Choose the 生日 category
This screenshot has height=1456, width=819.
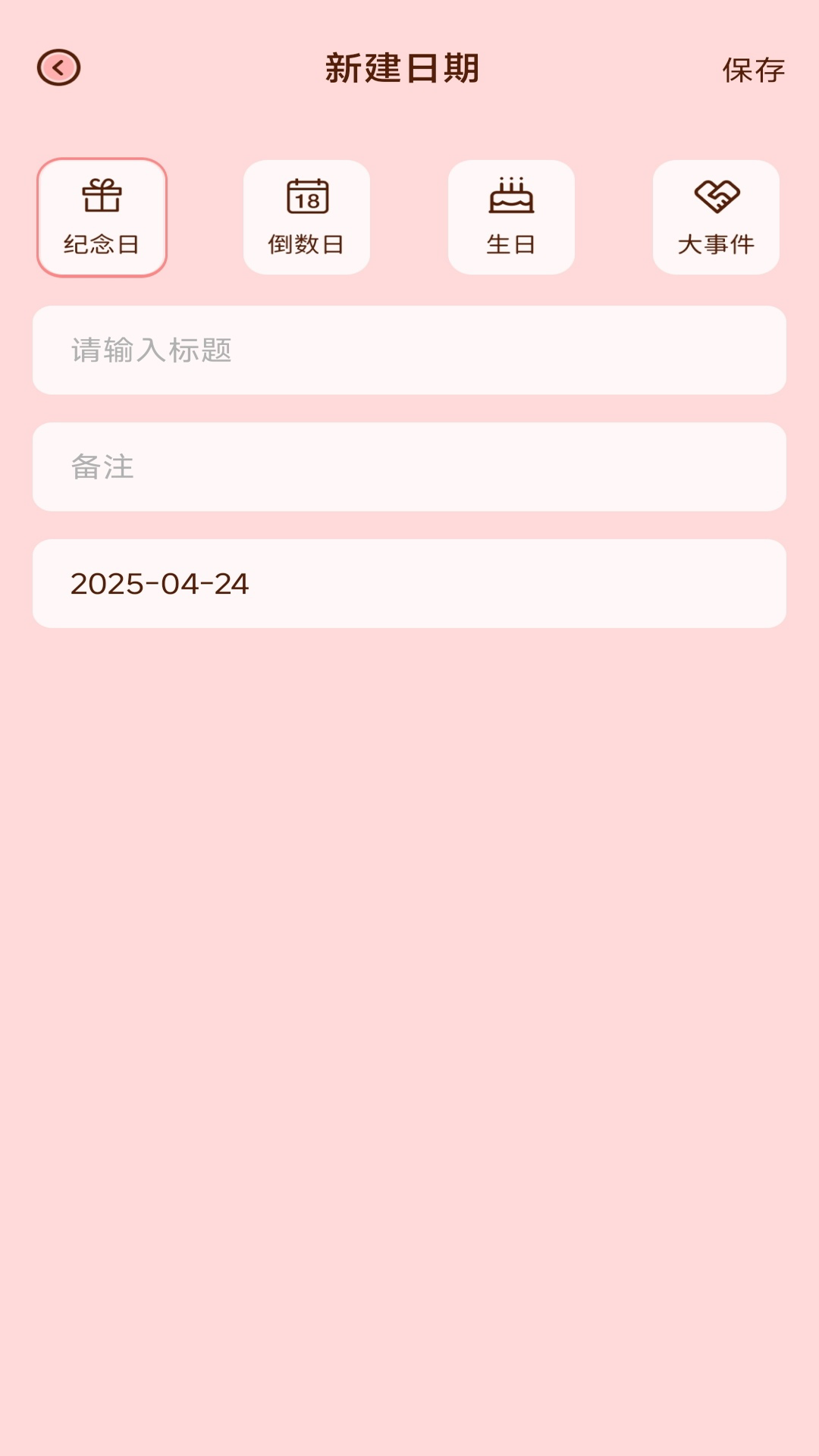pyautogui.click(x=511, y=218)
